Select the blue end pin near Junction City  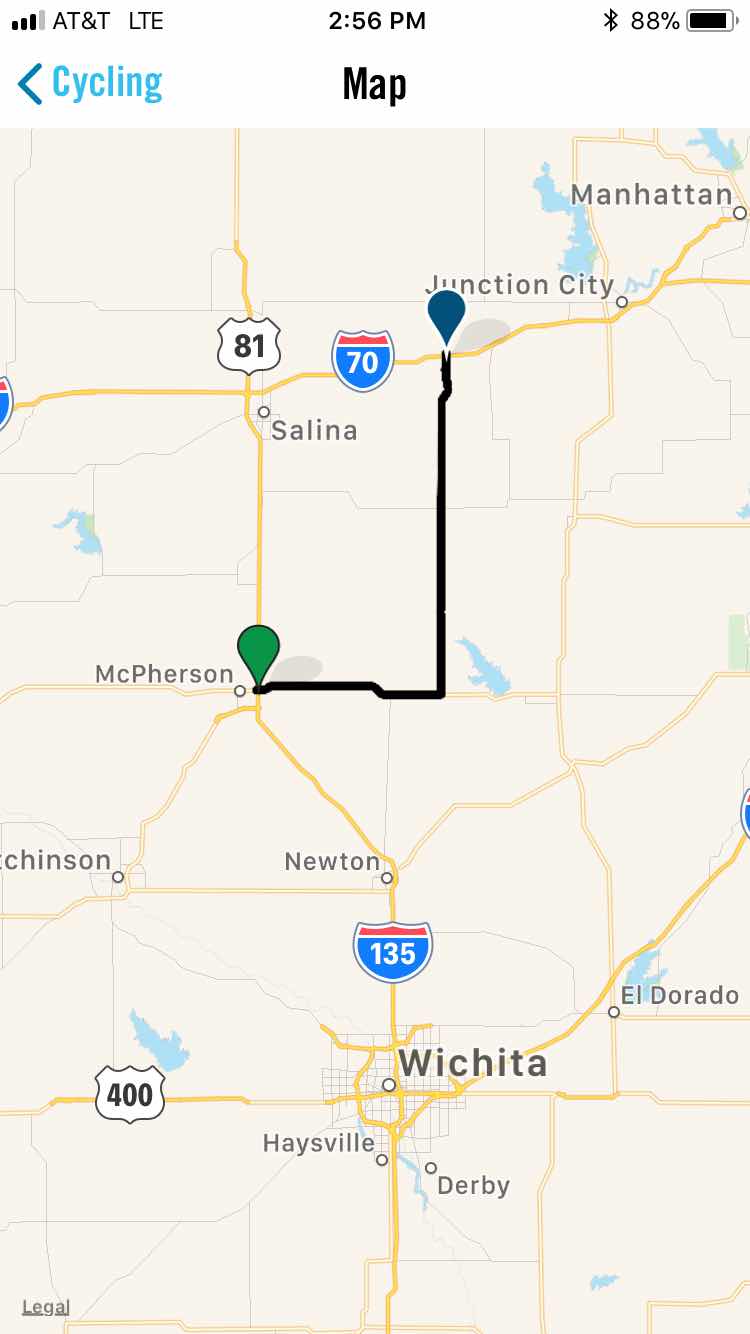coord(446,314)
